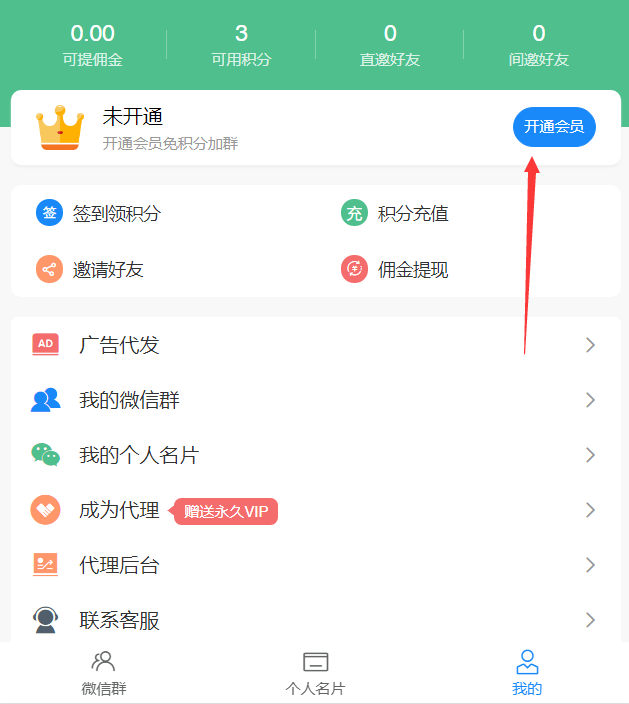629x704 pixels.
Task: Select the 我的 tab
Action: (526, 673)
